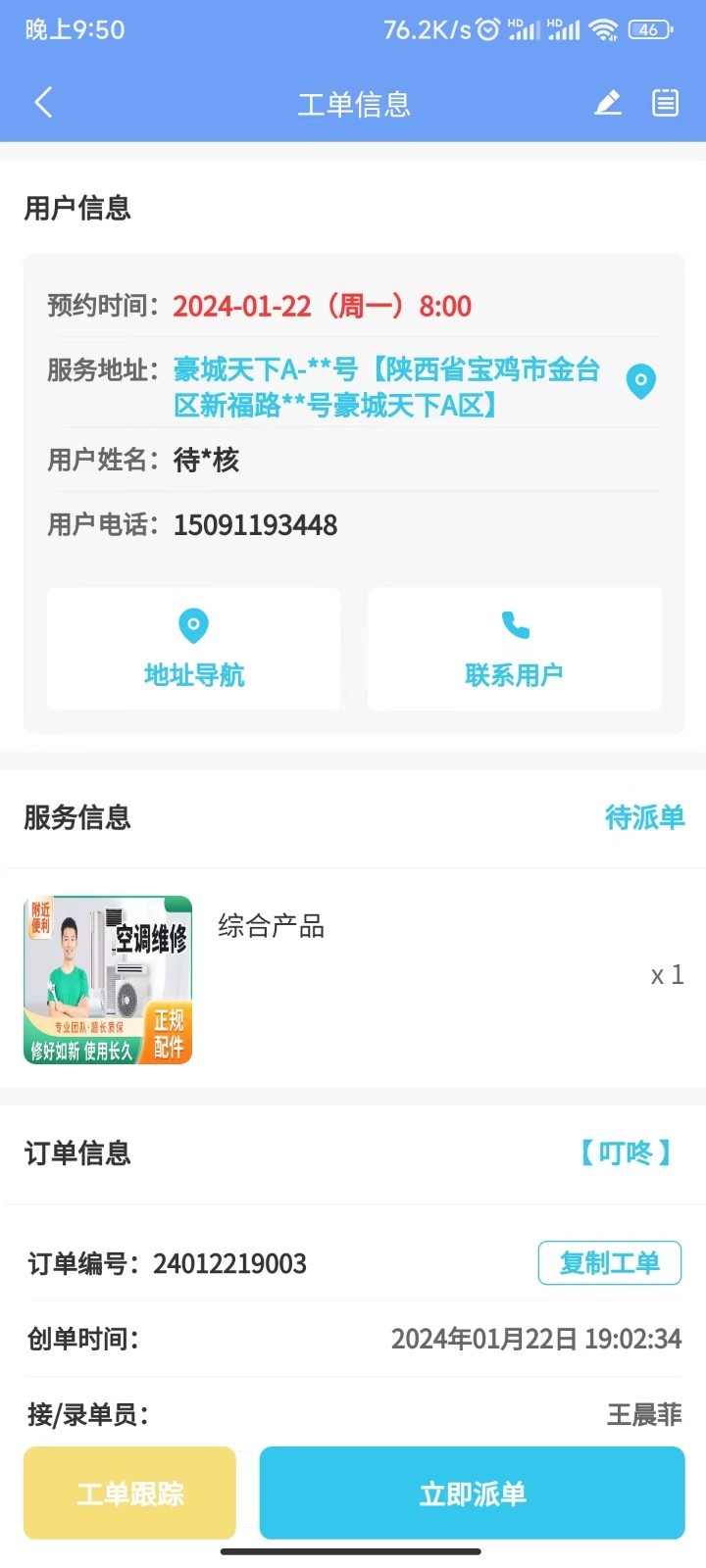
Task: Open the blue 豪城天下 service address link
Action: (386, 387)
